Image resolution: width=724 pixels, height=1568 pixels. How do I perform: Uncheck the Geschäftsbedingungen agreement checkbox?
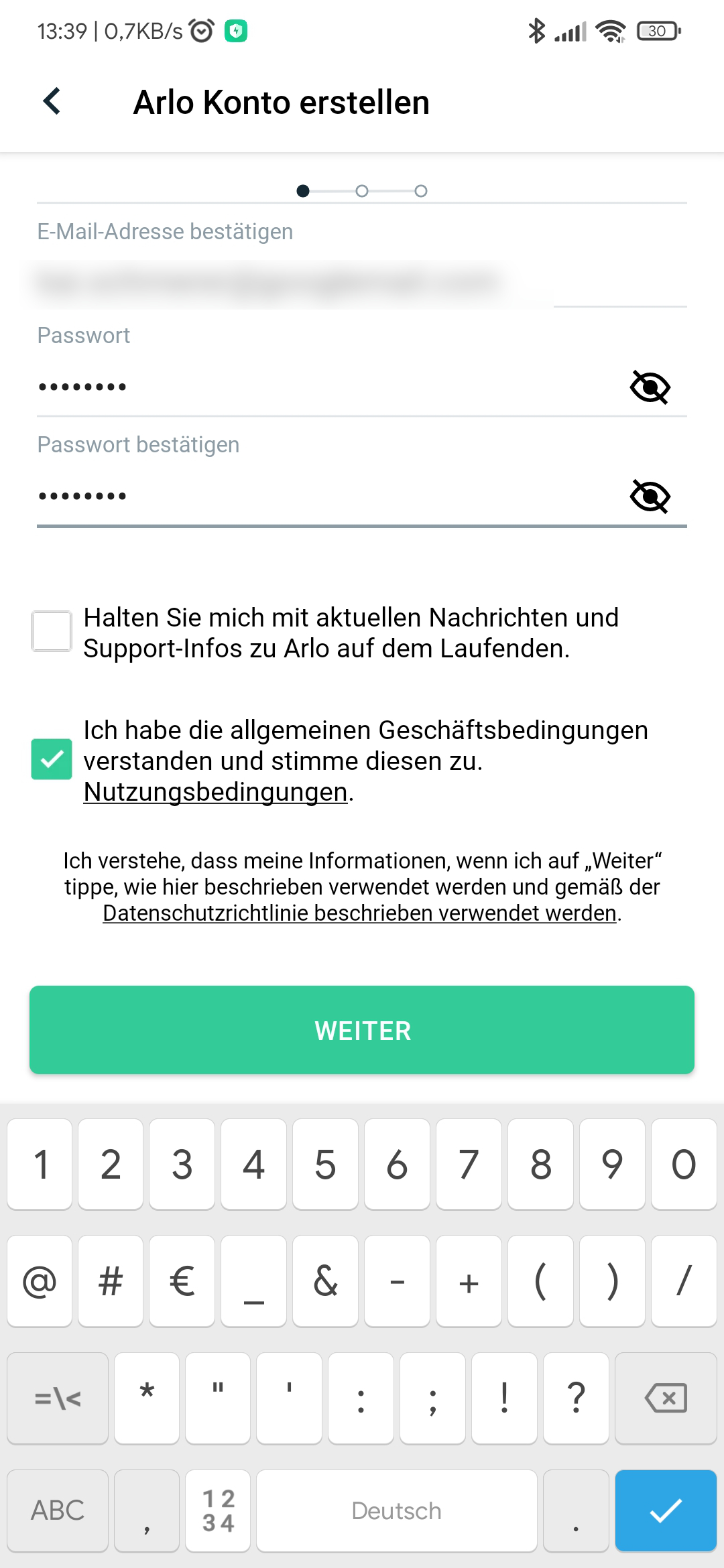[x=52, y=759]
